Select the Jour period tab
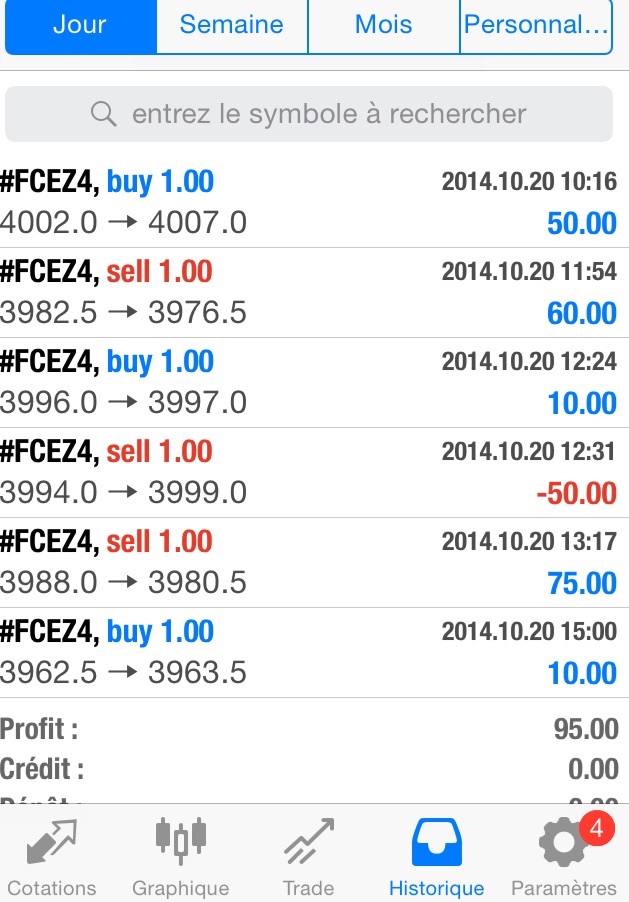 tap(81, 25)
